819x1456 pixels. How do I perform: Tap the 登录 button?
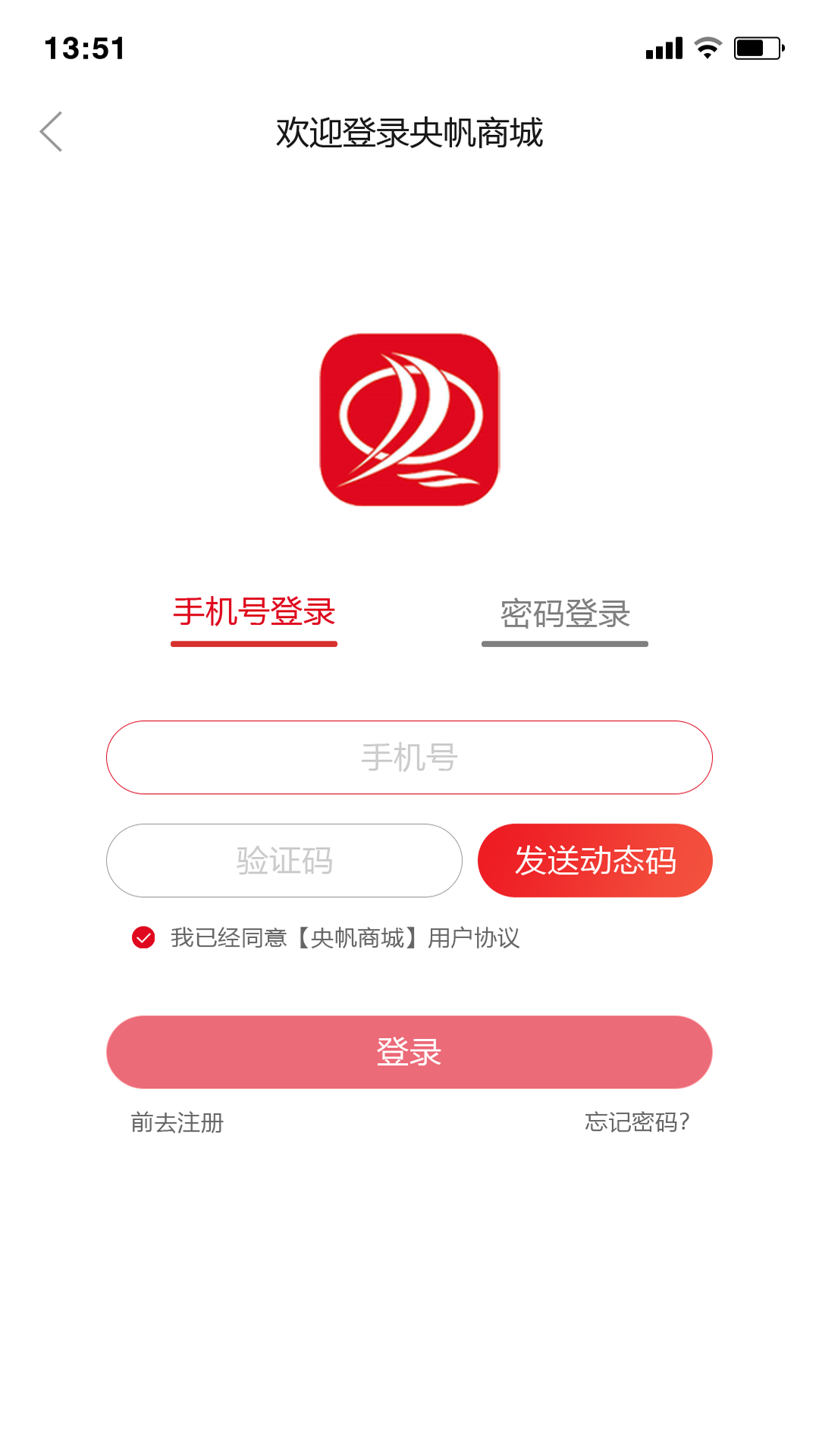pyautogui.click(x=409, y=1053)
